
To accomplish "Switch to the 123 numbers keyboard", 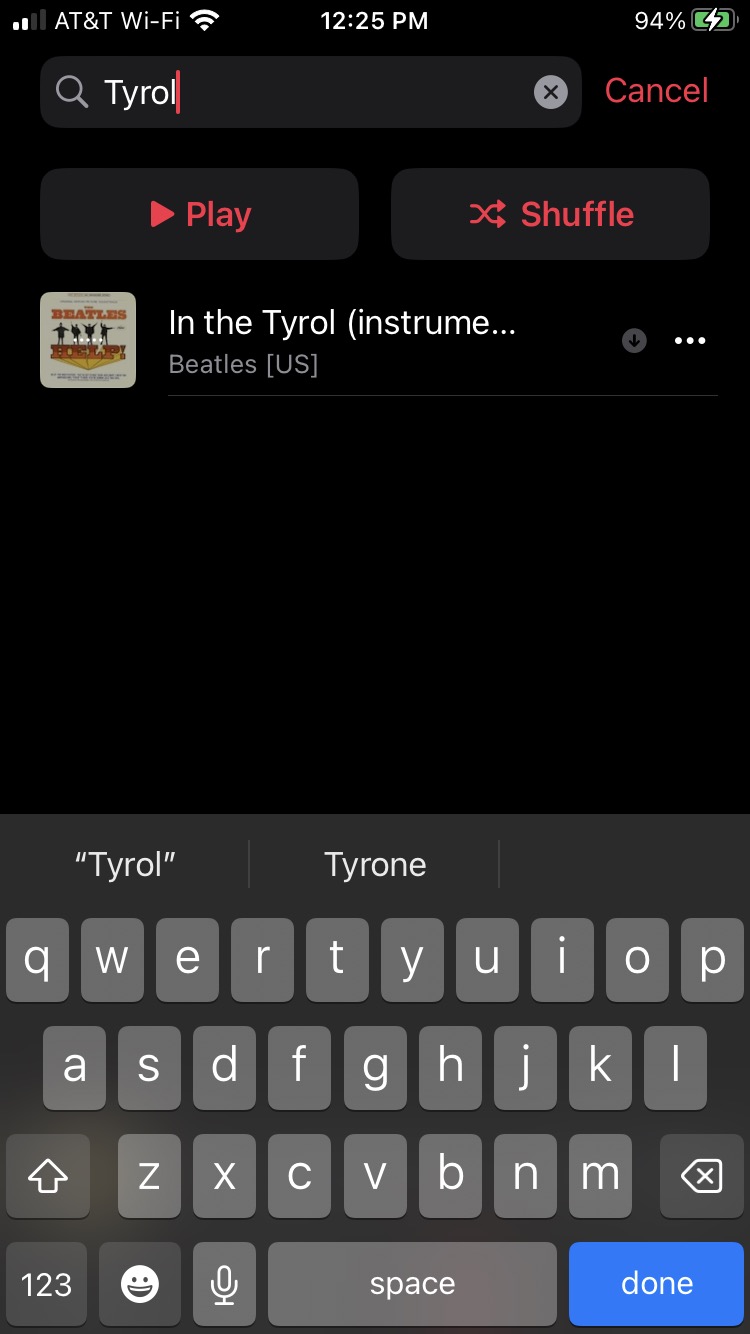I will coord(47,1283).
